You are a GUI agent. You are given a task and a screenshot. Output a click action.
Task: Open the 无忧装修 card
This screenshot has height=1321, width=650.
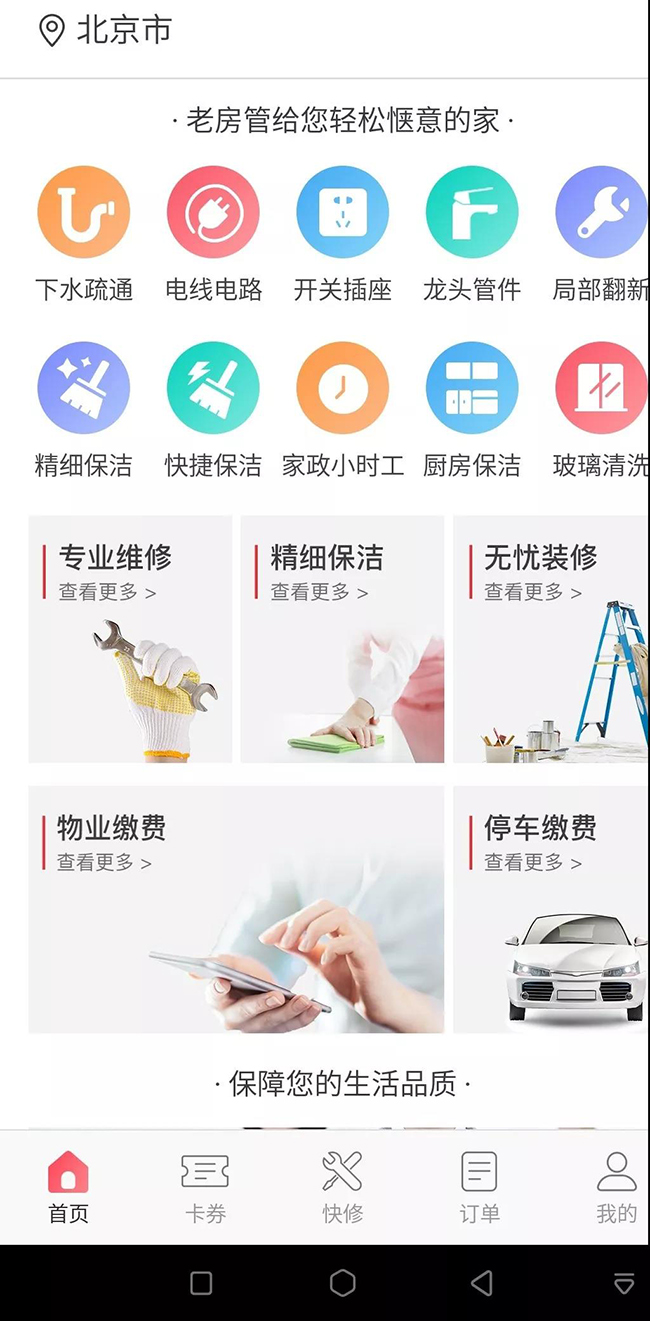(550, 638)
